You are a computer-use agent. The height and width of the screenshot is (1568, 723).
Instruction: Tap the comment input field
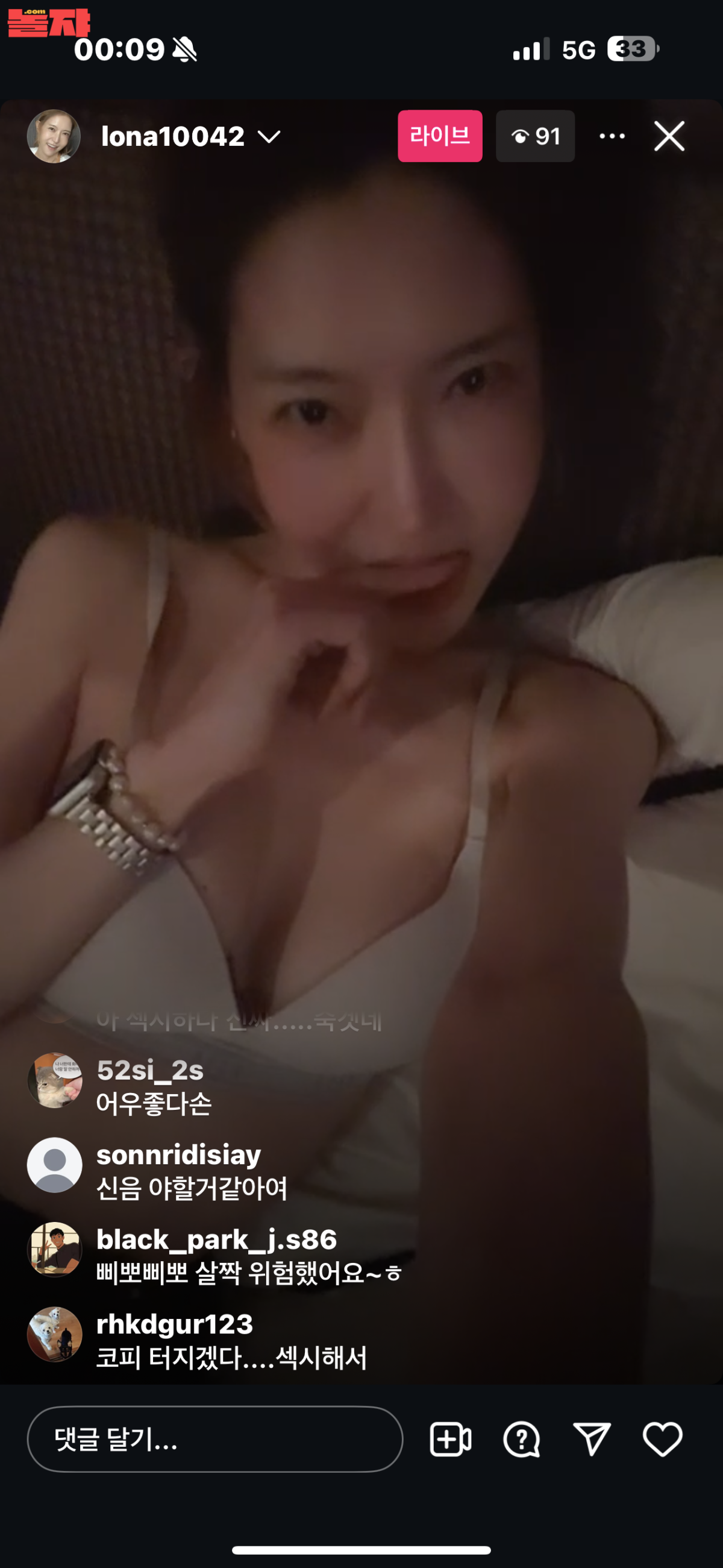pos(215,1440)
